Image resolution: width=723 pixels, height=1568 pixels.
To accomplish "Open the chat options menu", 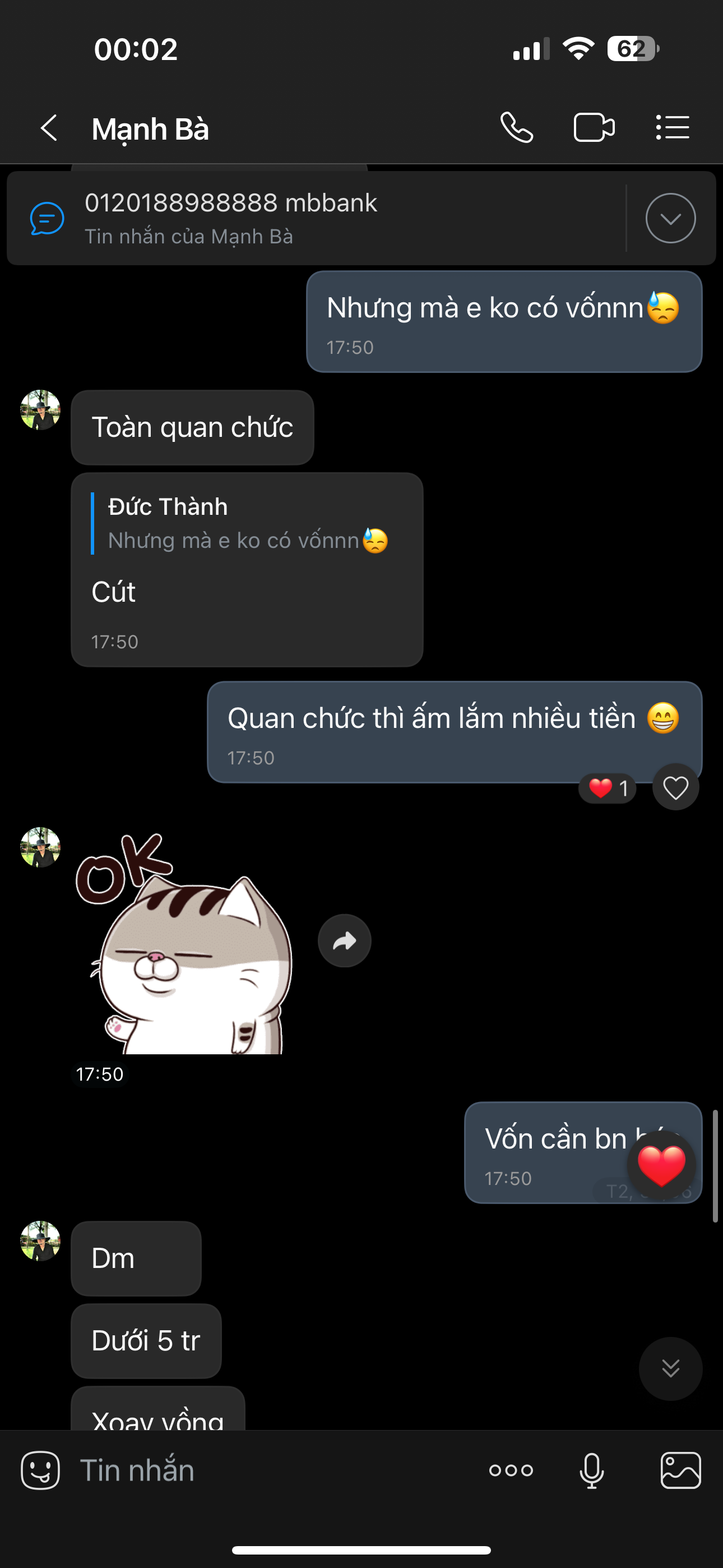I will [x=673, y=128].
